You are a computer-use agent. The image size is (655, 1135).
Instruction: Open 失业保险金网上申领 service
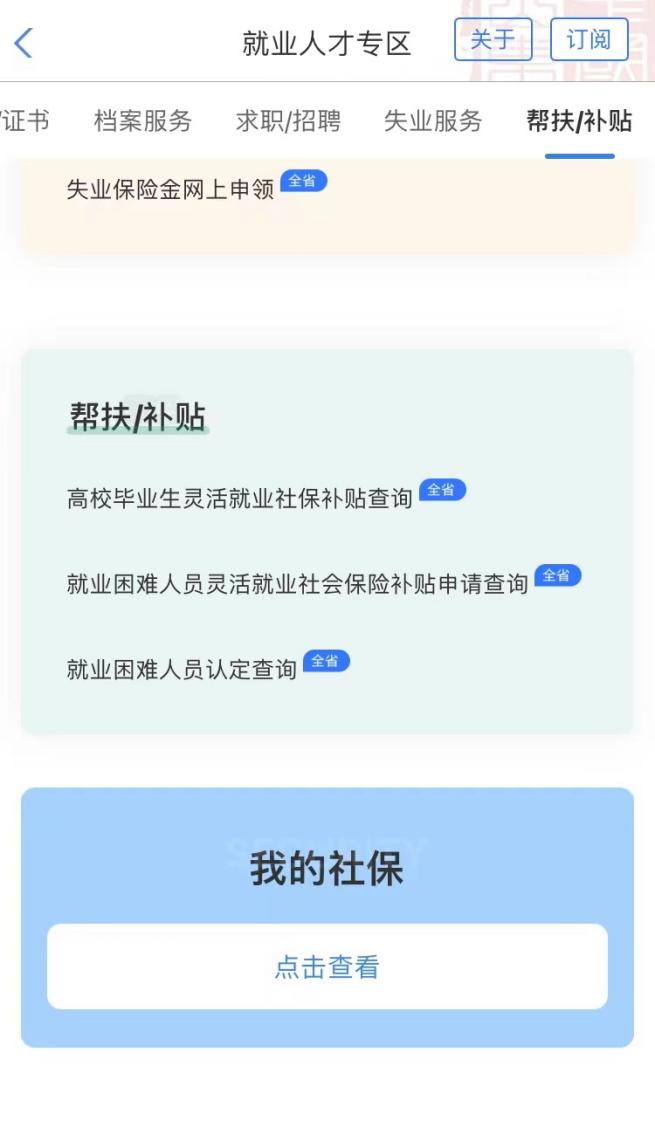[170, 190]
